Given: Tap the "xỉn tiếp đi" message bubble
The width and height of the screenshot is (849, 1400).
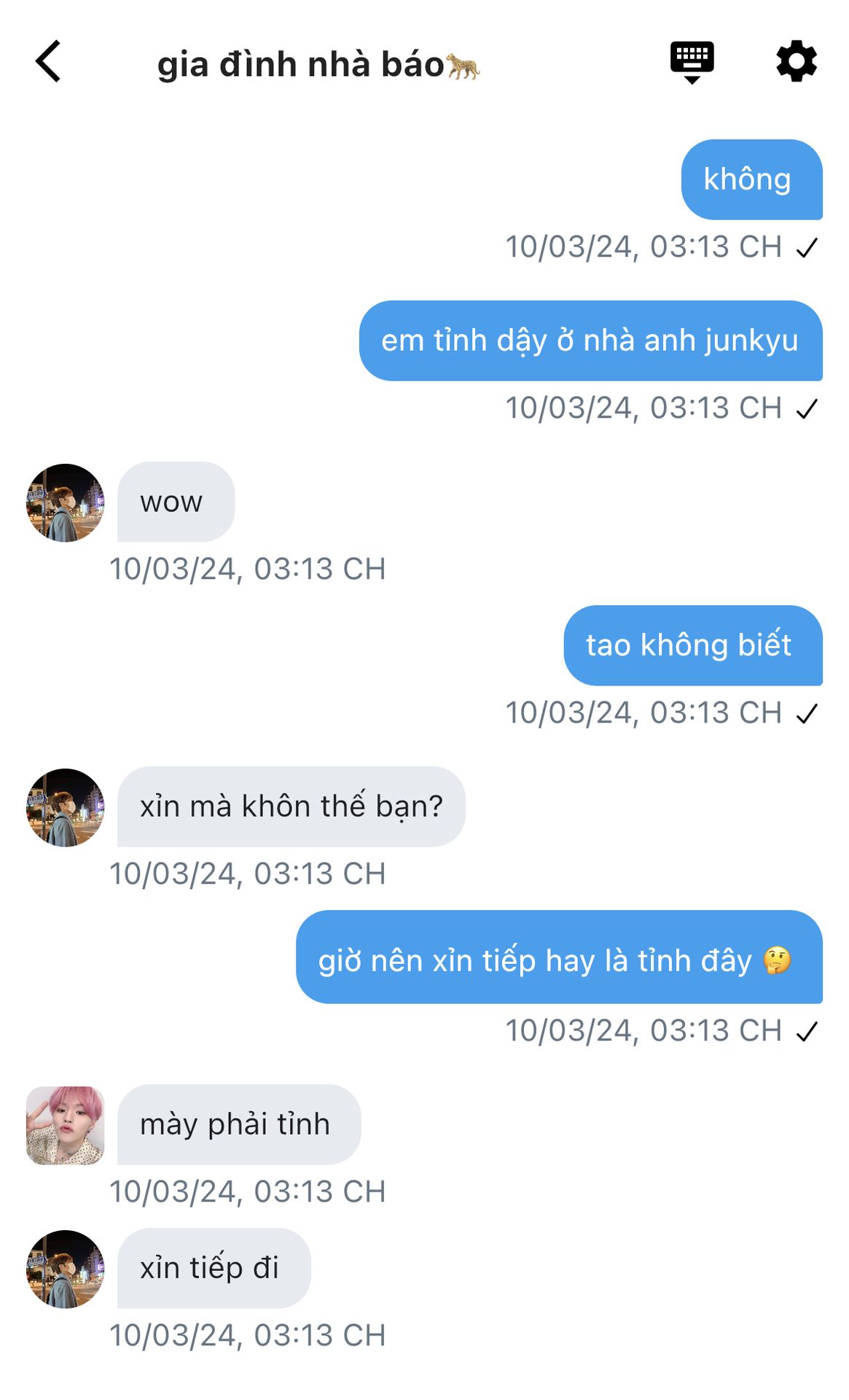Looking at the screenshot, I should [x=214, y=1268].
